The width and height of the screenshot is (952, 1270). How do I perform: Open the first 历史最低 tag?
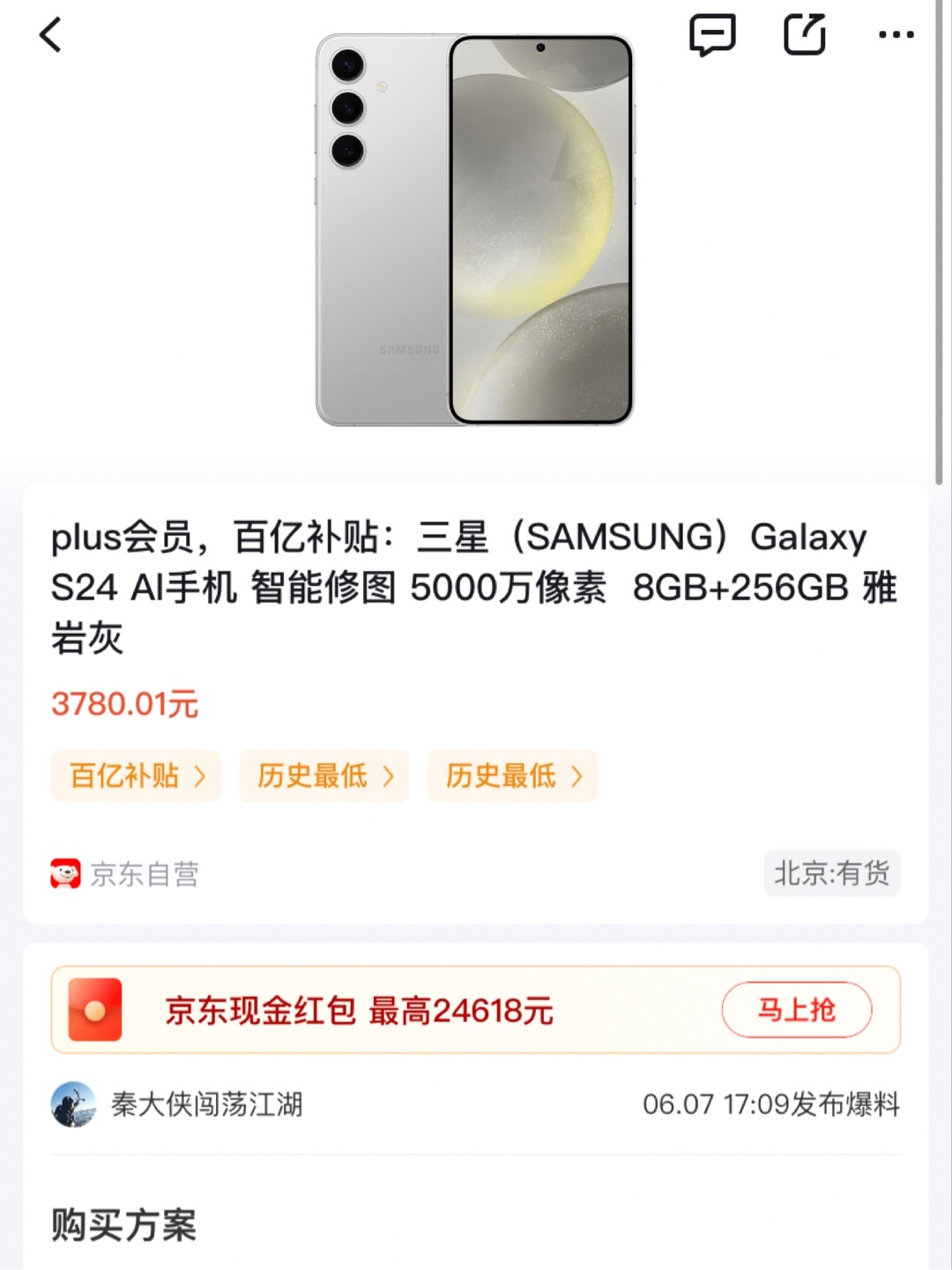[x=324, y=776]
